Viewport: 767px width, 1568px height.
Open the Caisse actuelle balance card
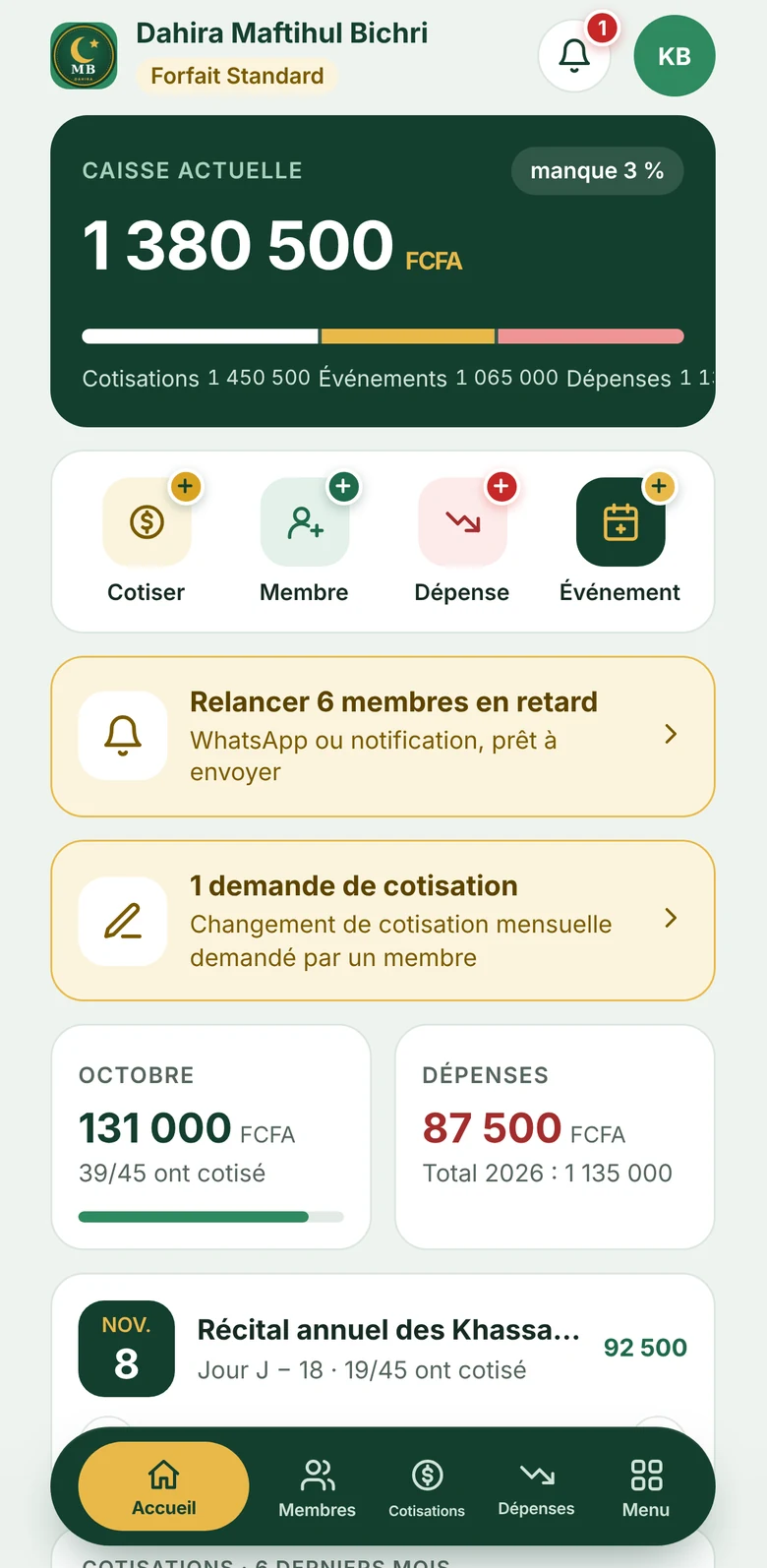click(x=383, y=271)
